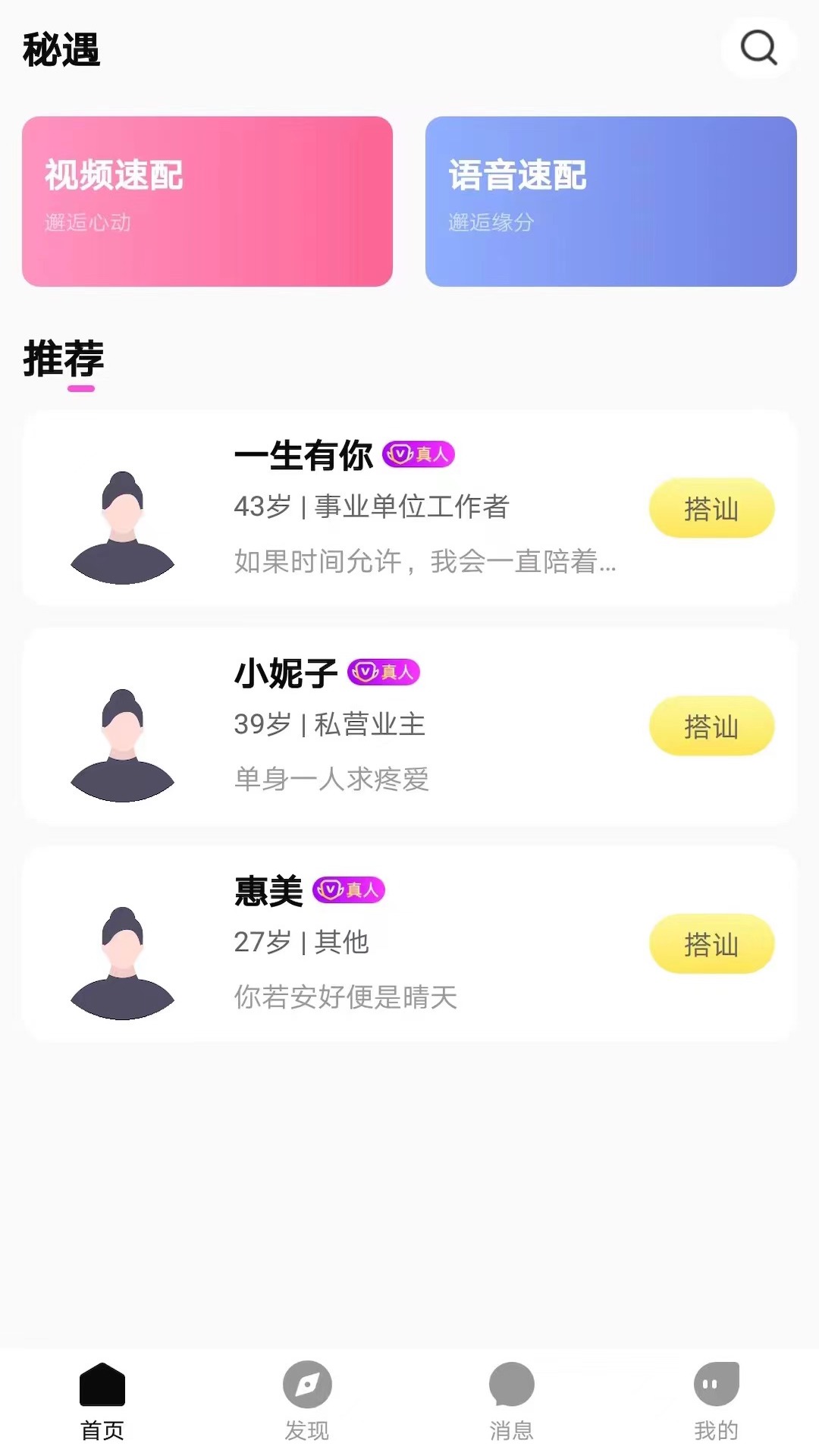
Task: Open 惠美's profile card
Action: click(x=409, y=943)
